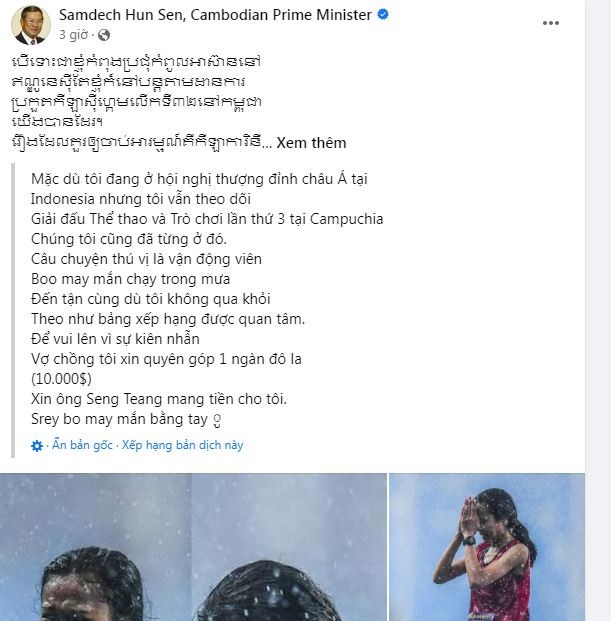The height and width of the screenshot is (621, 611).
Task: Open the post's three-dot options menu
Action: 551,22
